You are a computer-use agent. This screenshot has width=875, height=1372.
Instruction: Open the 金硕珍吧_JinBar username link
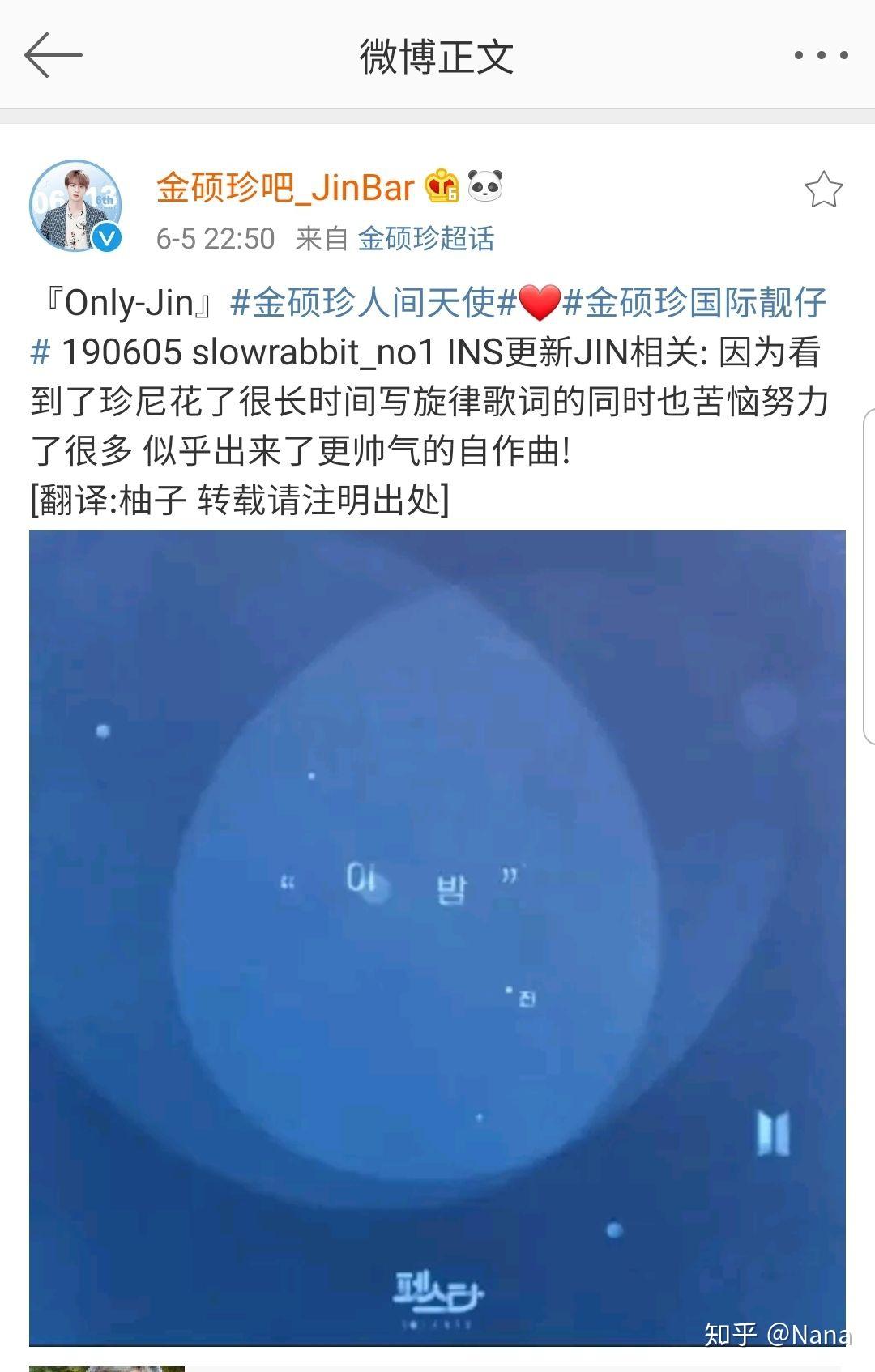(x=285, y=188)
